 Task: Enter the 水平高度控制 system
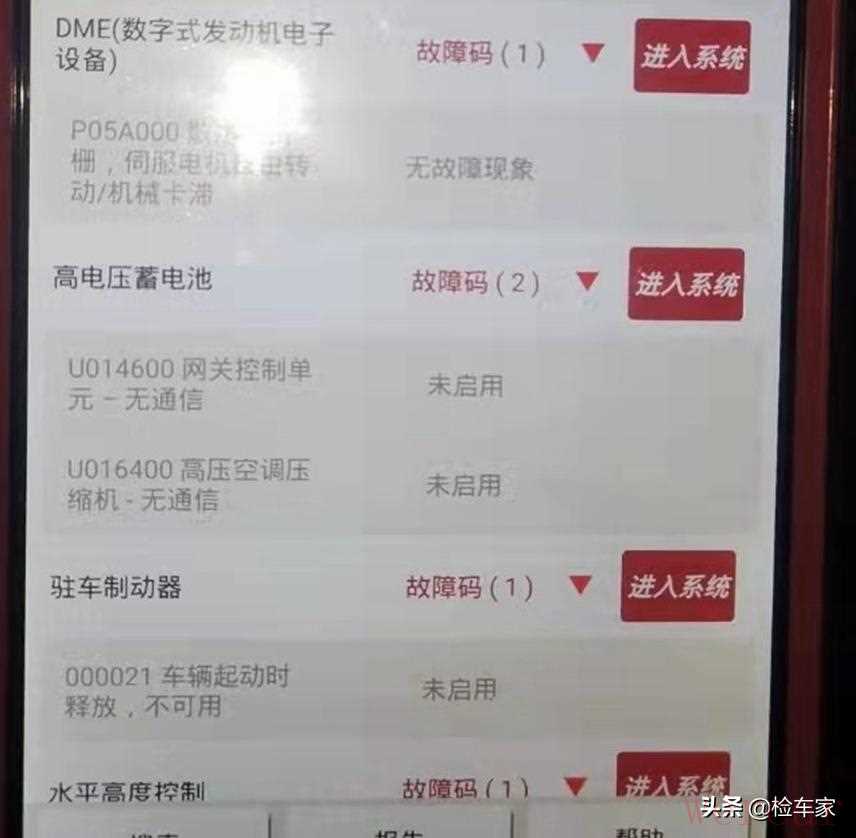pos(673,782)
